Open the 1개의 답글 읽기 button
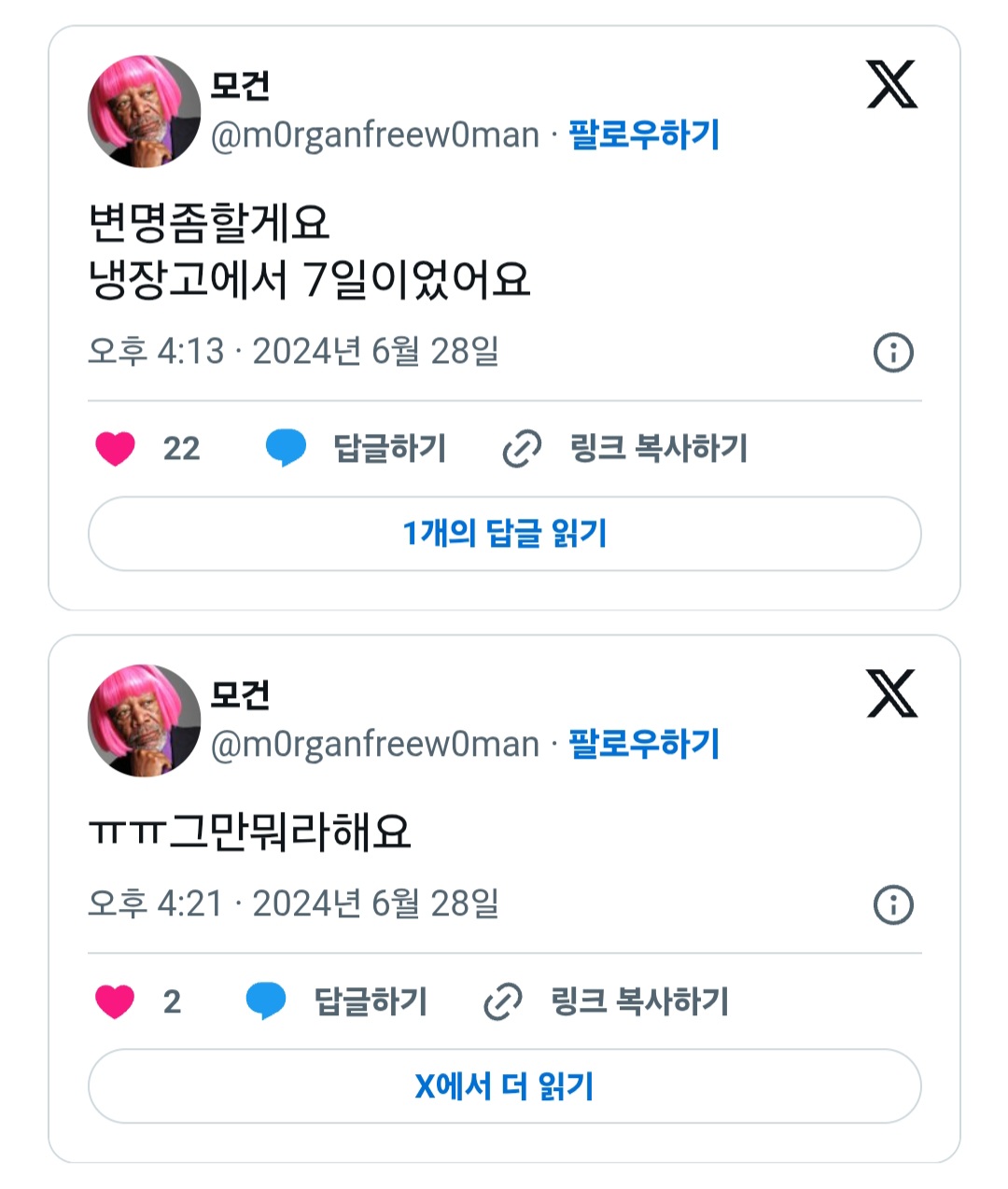This screenshot has width=1008, height=1189. (504, 534)
